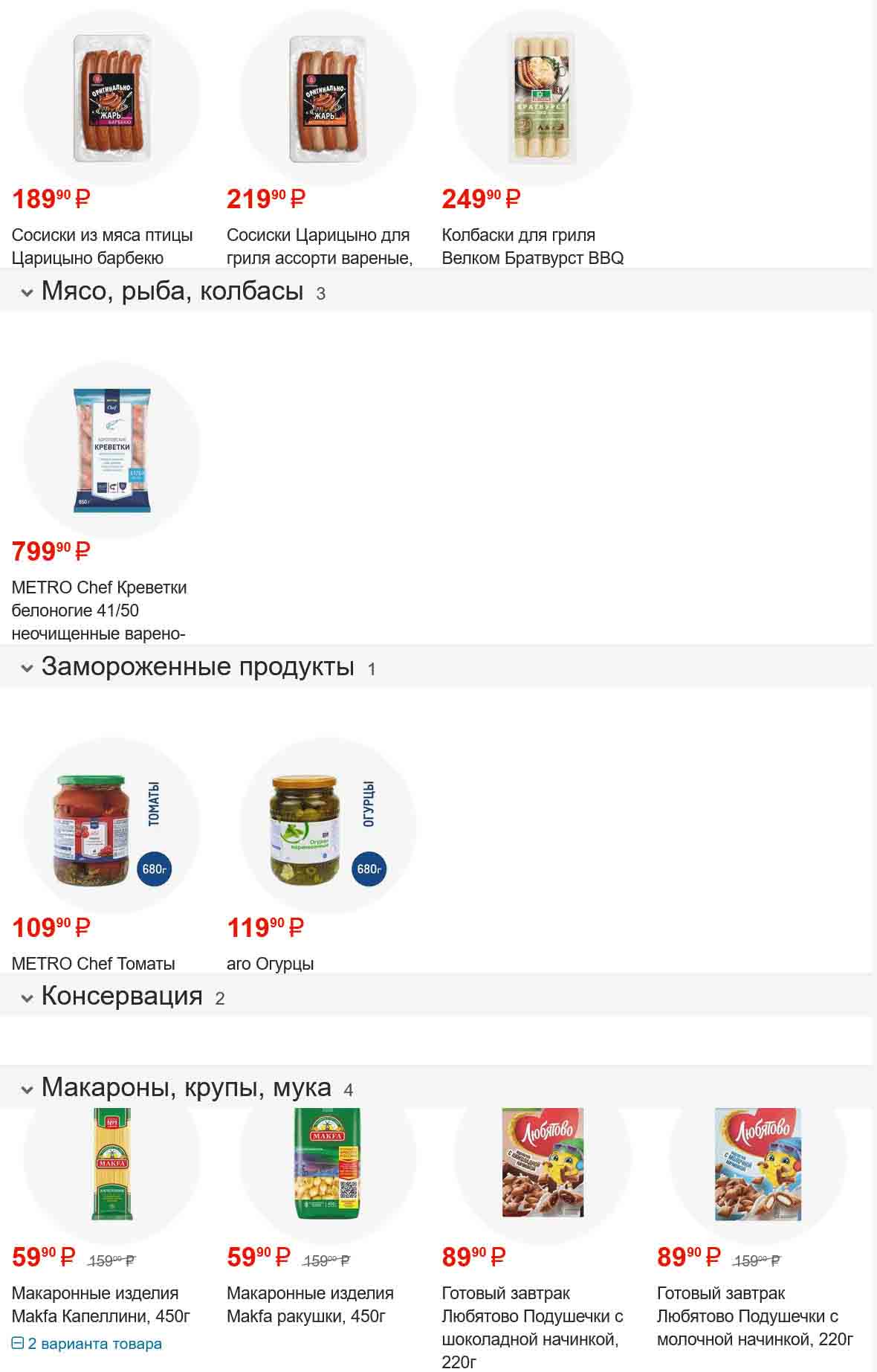Open aro Огурцы product card
Image resolution: width=877 pixels, height=1372 pixels.
328,827
